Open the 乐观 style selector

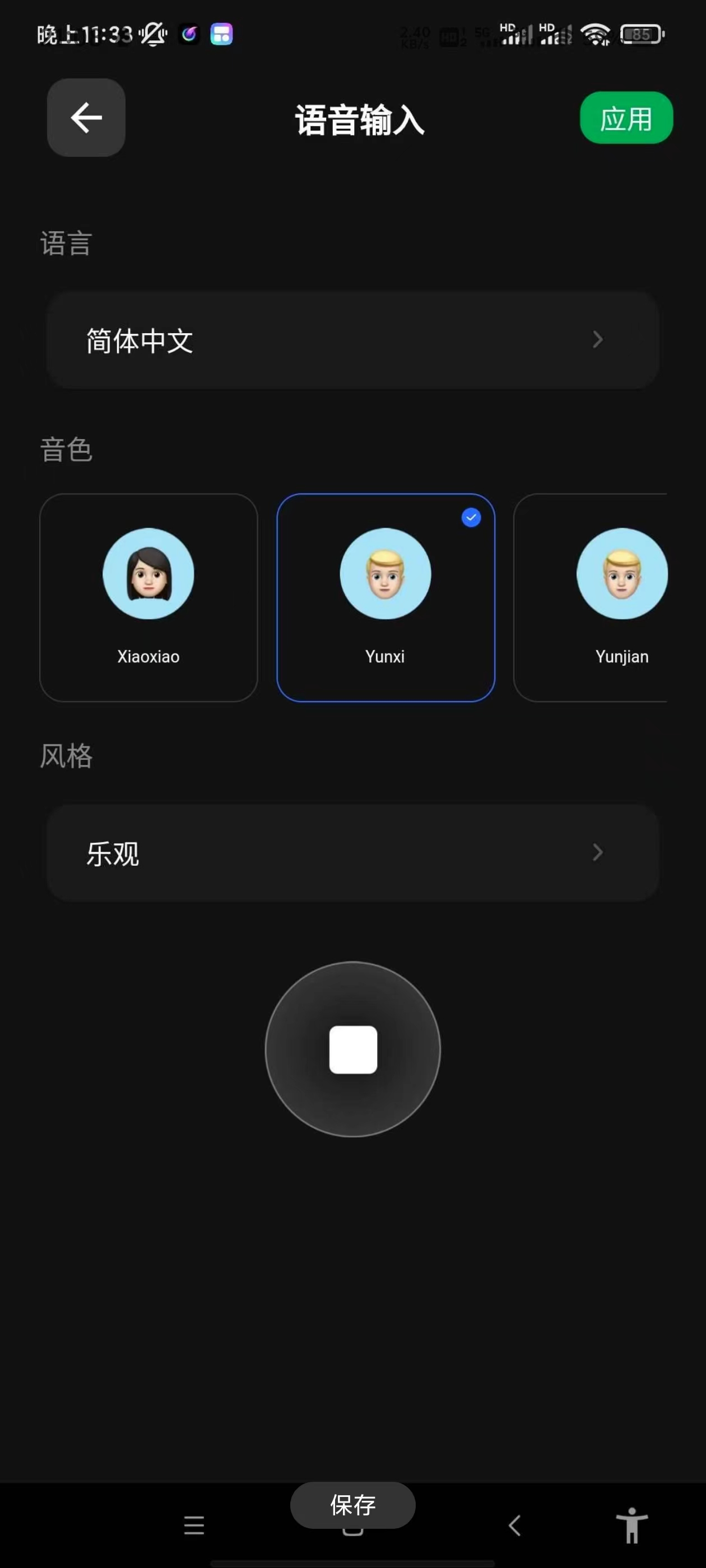click(352, 853)
